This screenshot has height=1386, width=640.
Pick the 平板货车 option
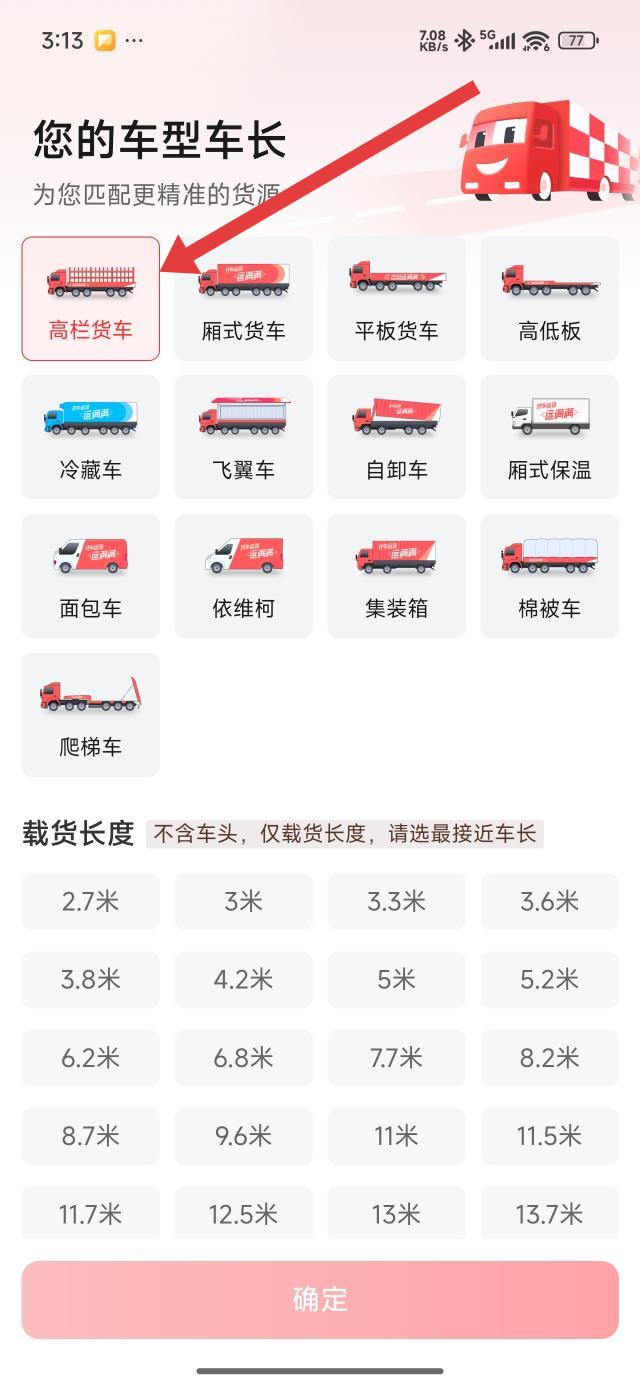397,298
